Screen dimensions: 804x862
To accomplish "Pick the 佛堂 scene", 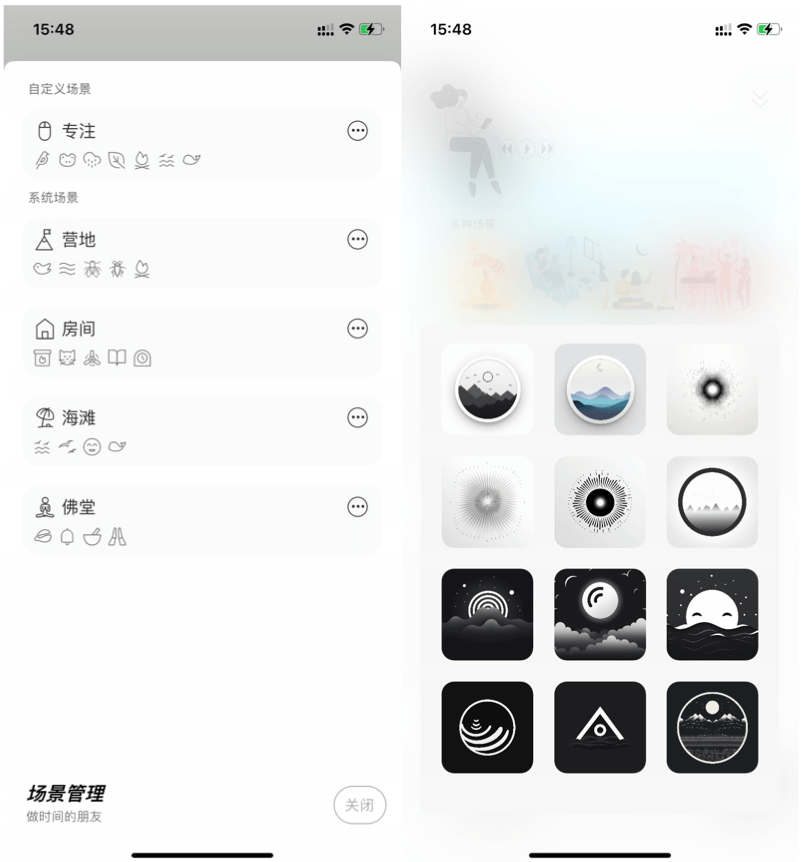I will (x=180, y=519).
